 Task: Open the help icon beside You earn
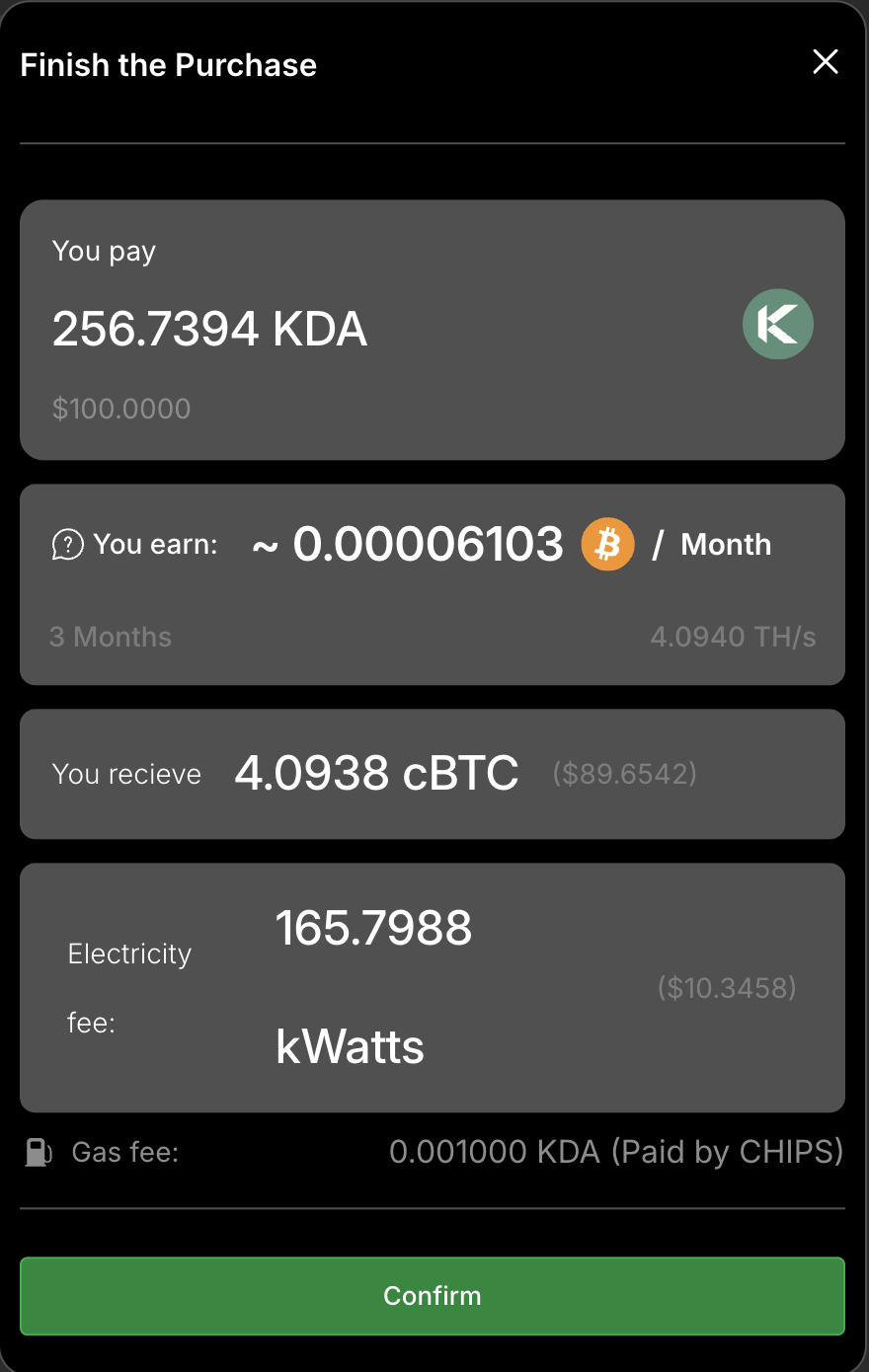click(x=67, y=545)
